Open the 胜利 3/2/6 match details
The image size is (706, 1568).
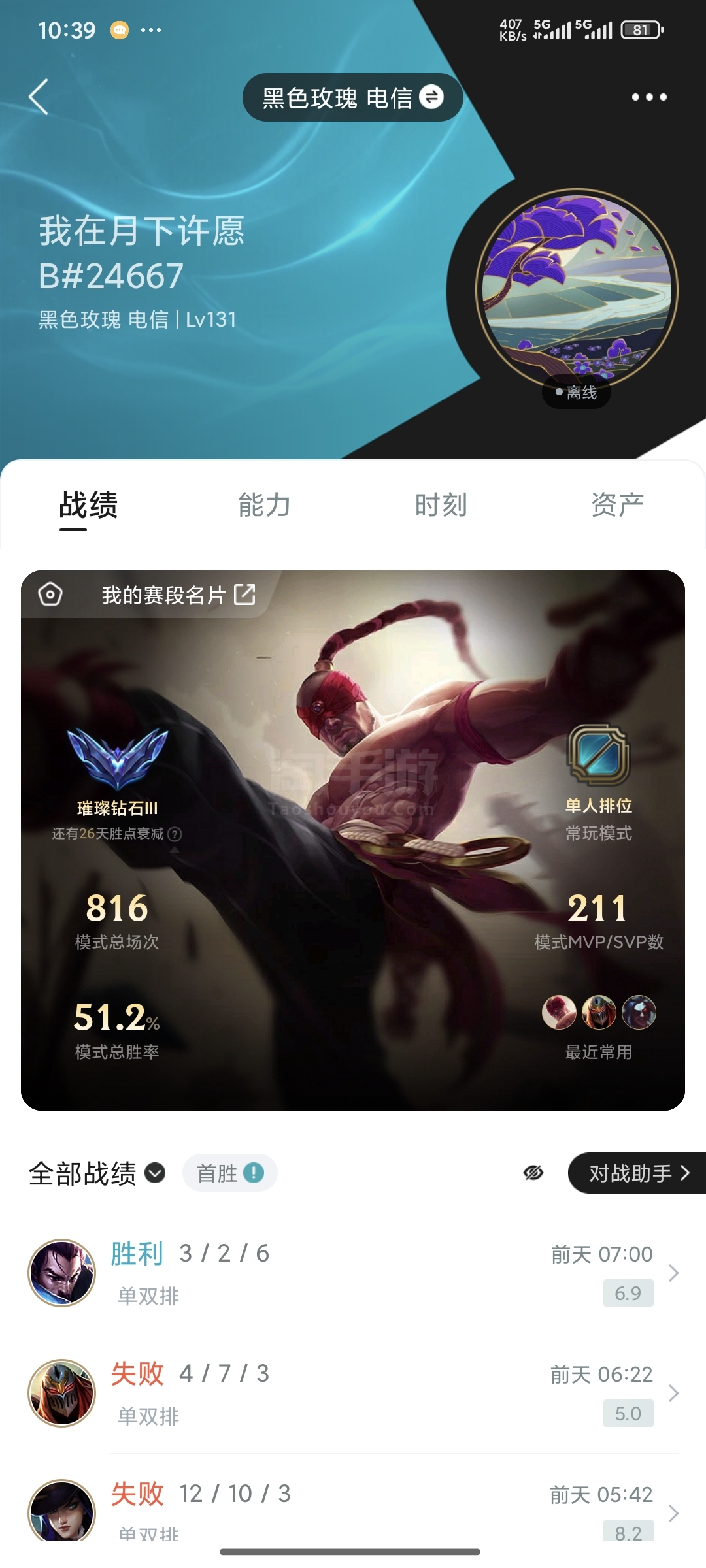point(353,1273)
